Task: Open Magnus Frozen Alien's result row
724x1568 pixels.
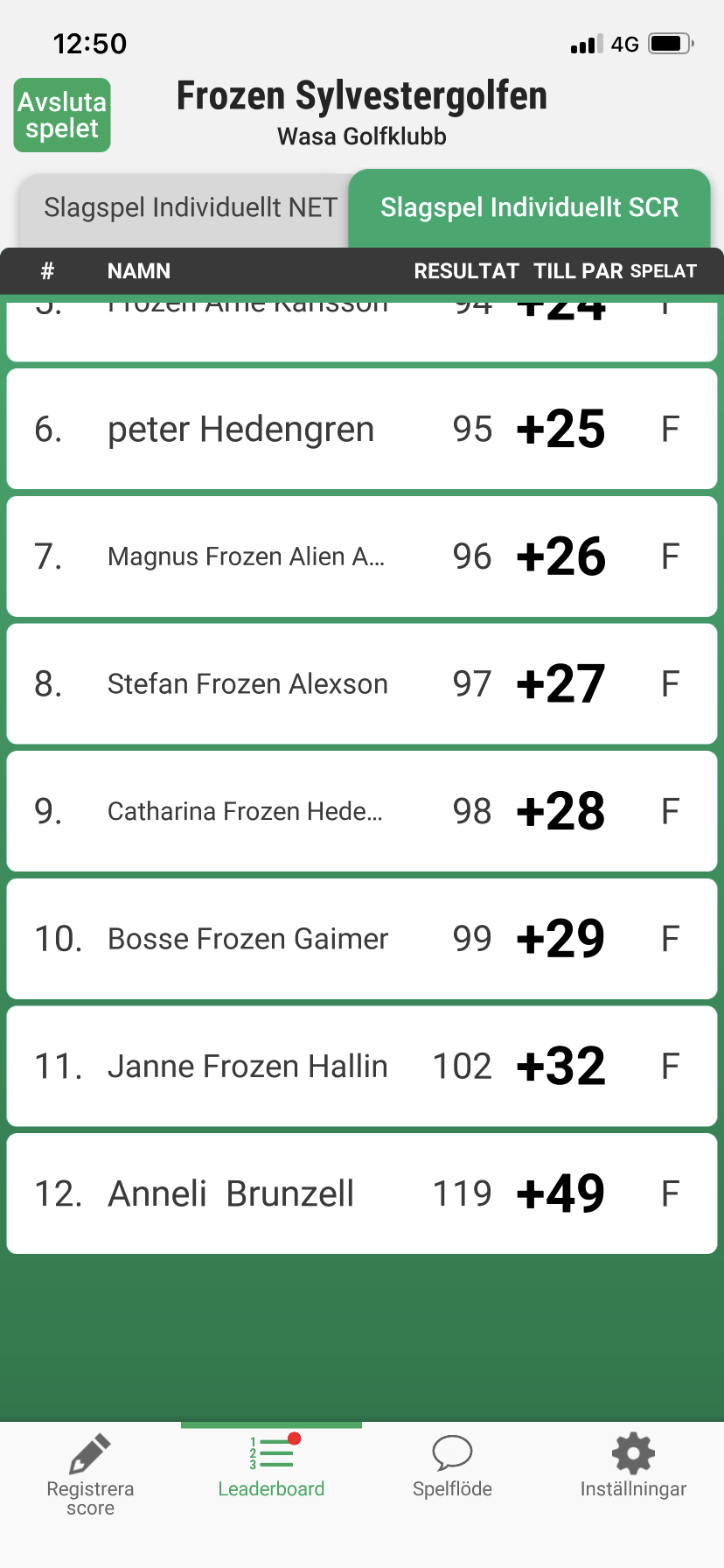Action: click(362, 556)
